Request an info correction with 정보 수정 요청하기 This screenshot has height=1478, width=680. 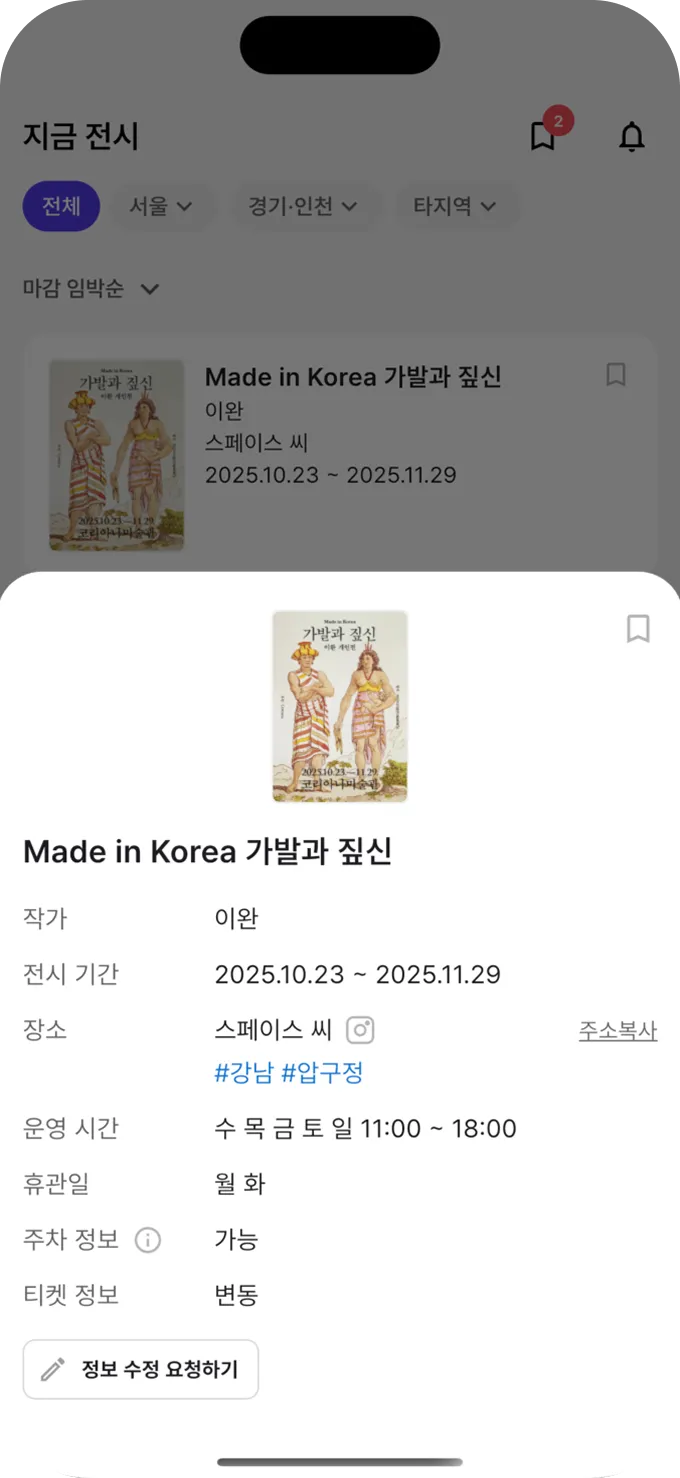click(x=141, y=1369)
